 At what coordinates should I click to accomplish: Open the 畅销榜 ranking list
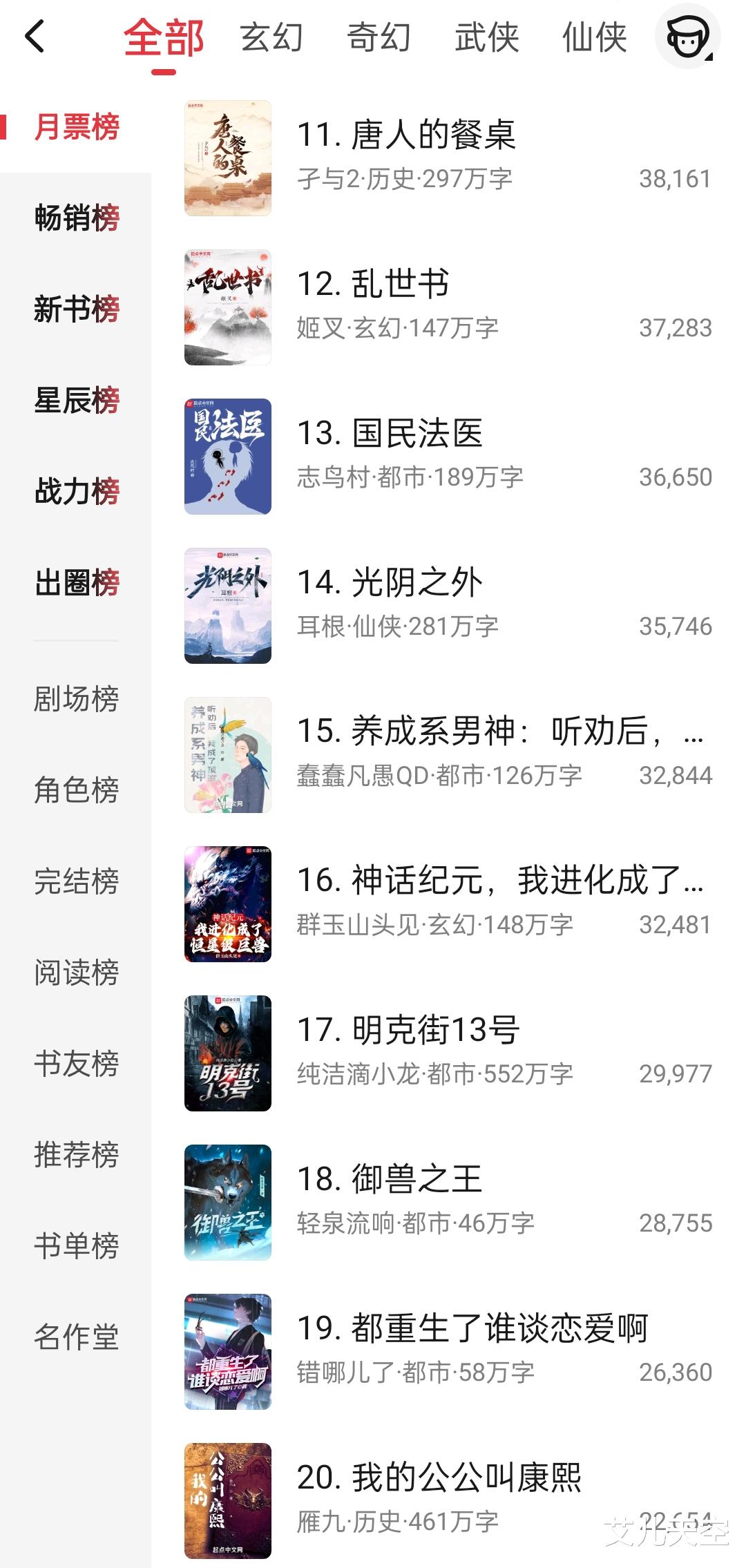(x=77, y=218)
